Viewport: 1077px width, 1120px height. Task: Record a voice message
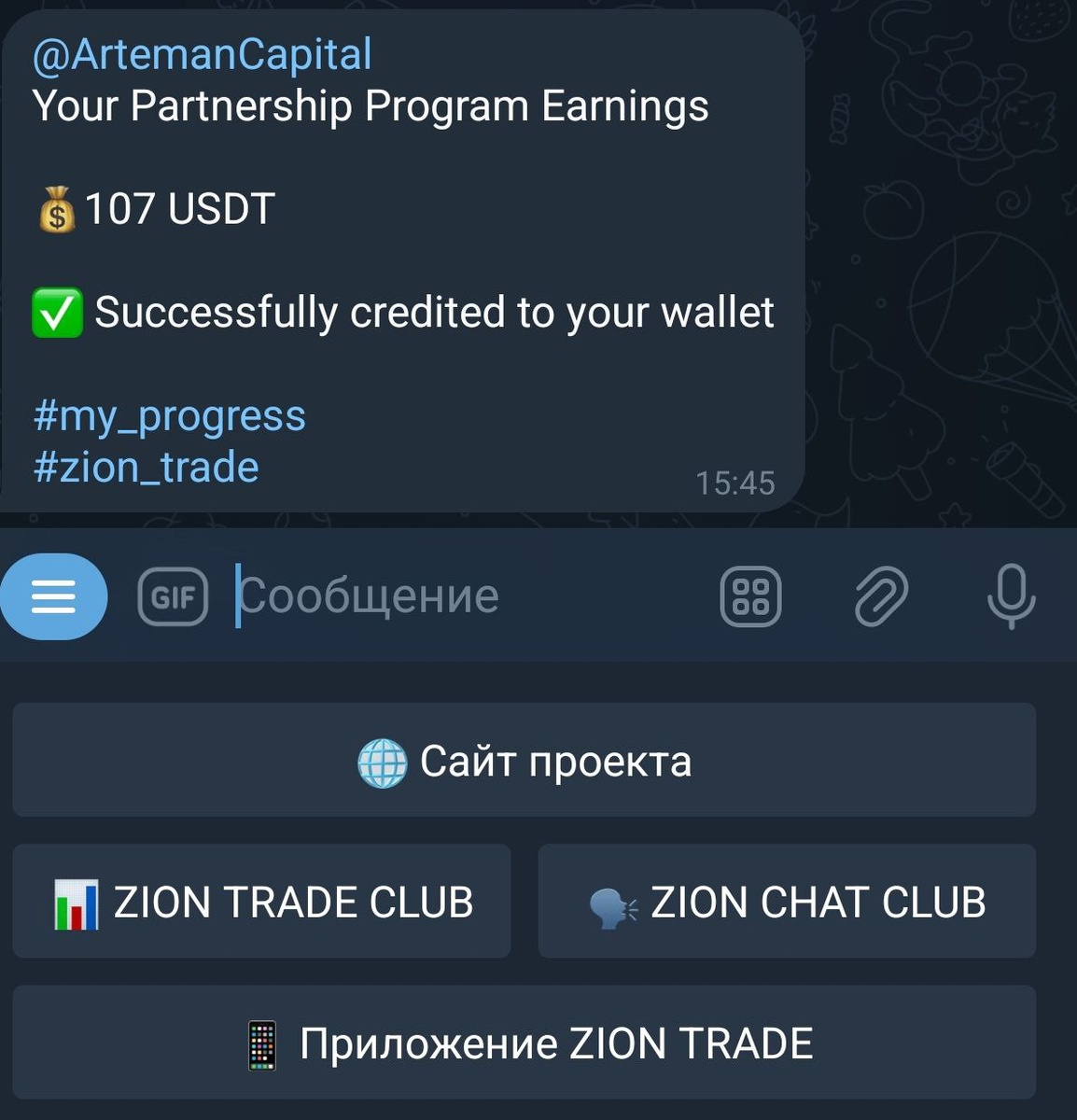pyautogui.click(x=1011, y=596)
